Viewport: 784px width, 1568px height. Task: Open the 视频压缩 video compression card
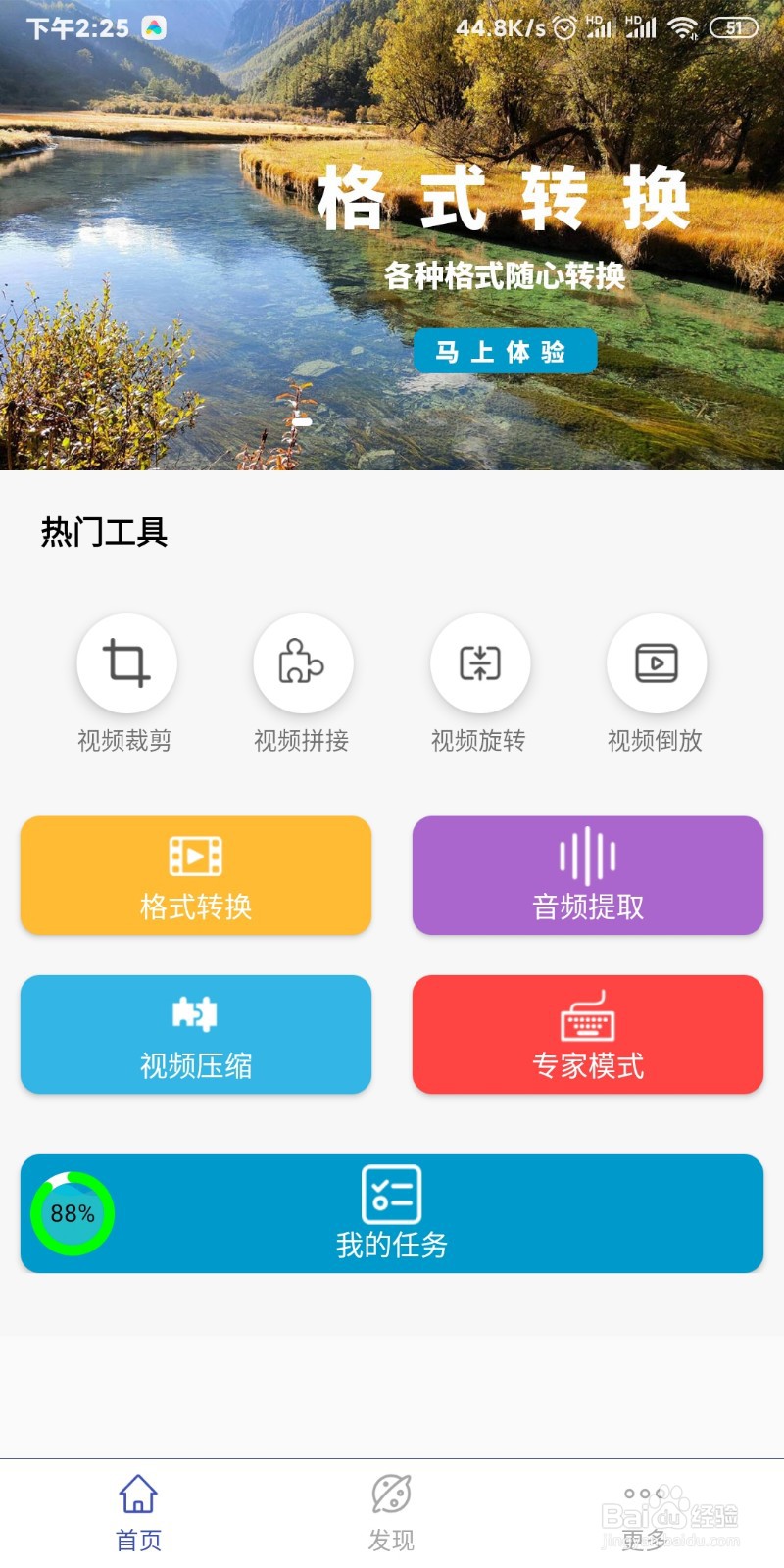pos(196,1034)
